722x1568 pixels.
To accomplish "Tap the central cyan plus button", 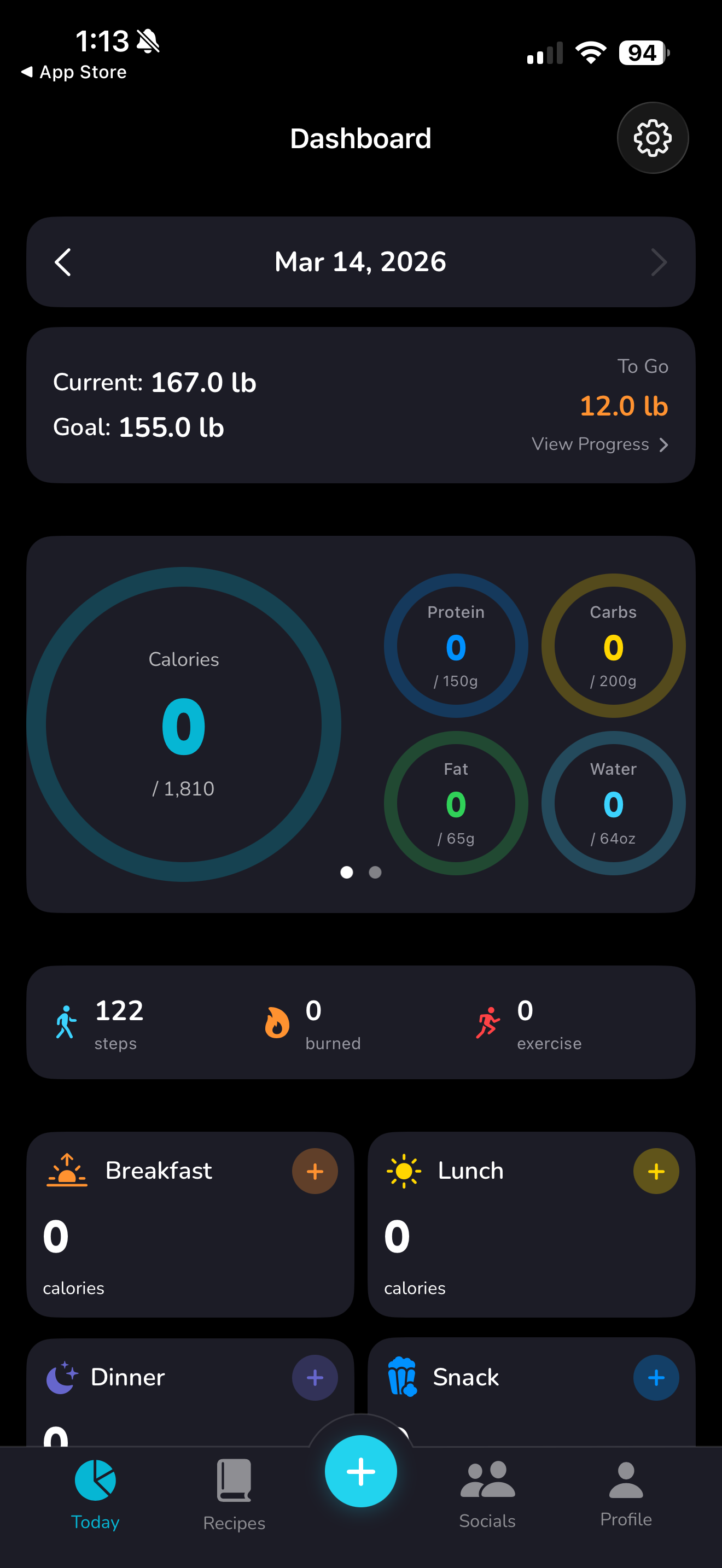I will (x=361, y=1471).
